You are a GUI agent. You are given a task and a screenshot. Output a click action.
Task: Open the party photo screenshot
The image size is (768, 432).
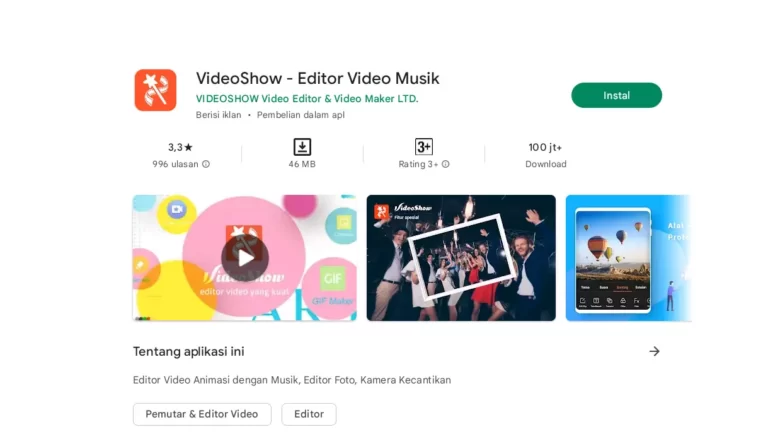pos(460,258)
